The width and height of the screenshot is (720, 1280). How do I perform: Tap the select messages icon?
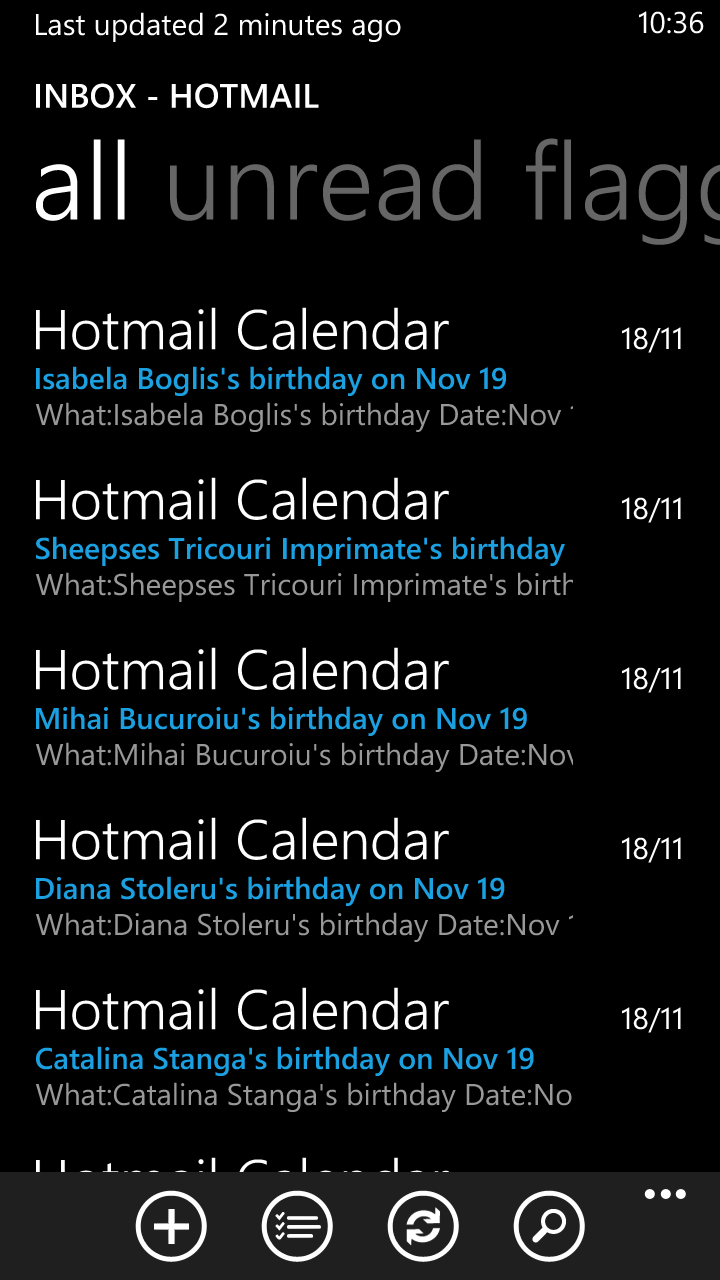pos(297,1225)
